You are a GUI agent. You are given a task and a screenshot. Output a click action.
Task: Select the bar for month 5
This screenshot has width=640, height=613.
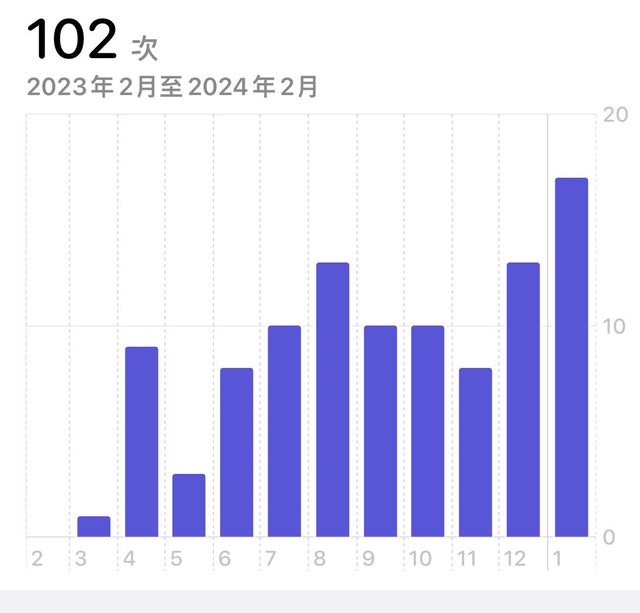coord(189,505)
